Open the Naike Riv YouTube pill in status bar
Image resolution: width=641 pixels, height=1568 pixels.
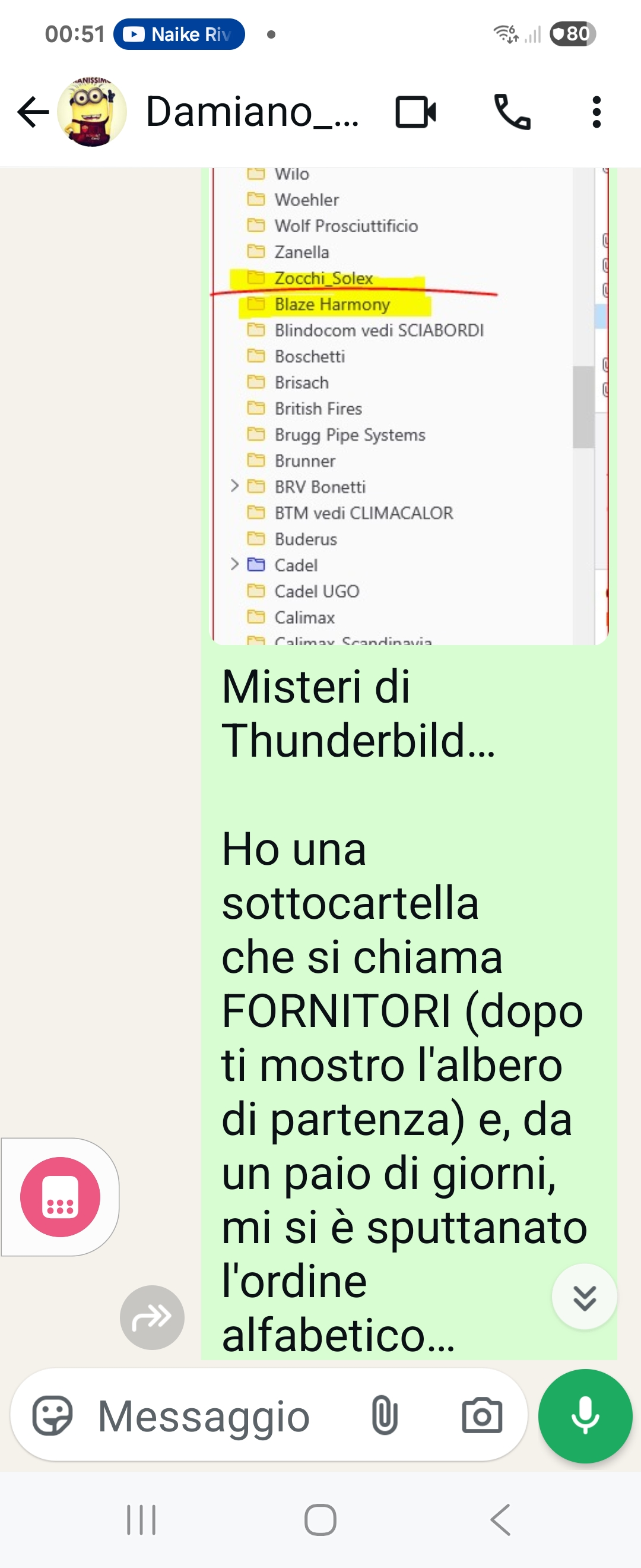pyautogui.click(x=179, y=34)
